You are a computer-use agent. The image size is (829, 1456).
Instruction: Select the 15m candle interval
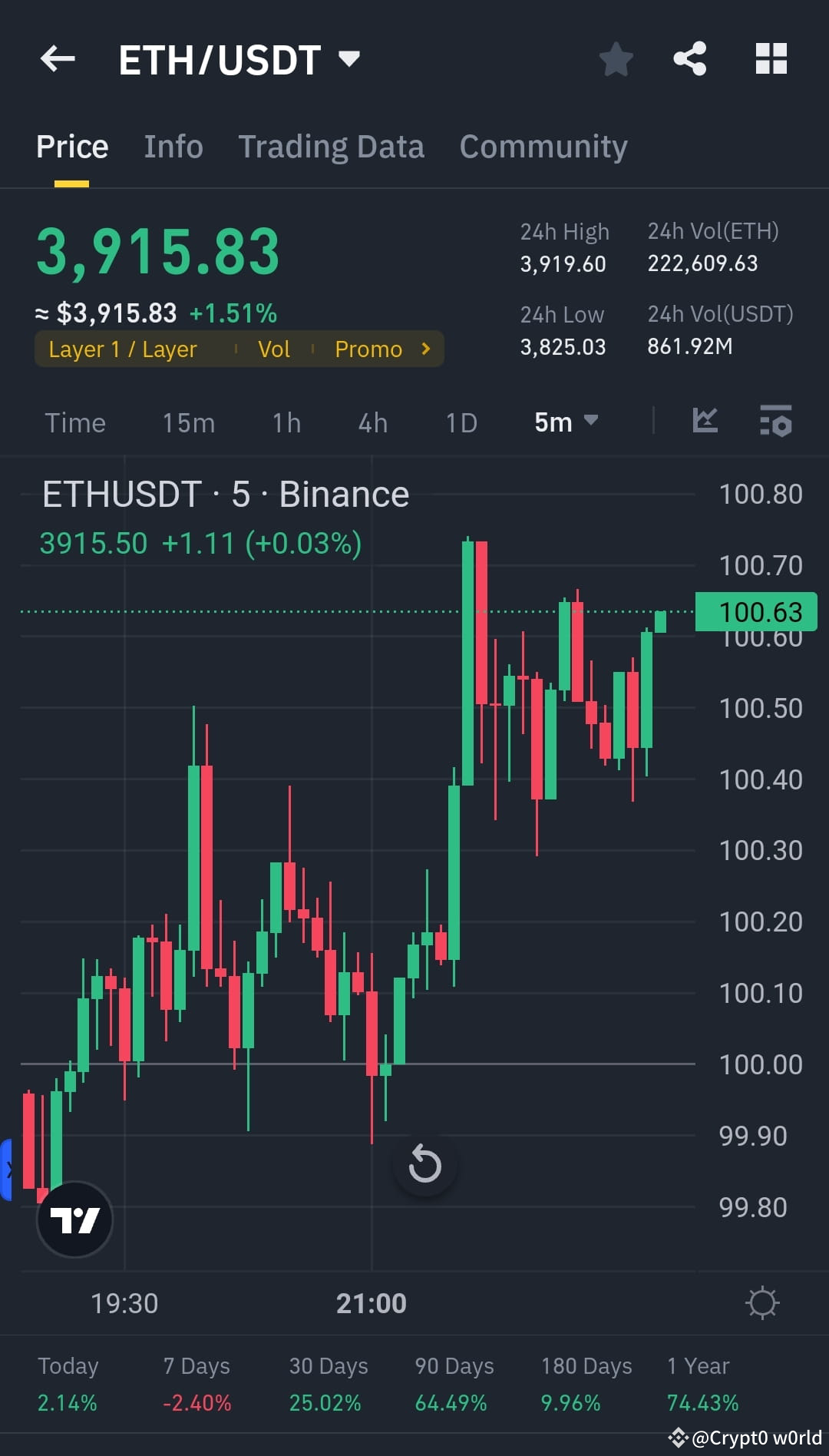[187, 422]
